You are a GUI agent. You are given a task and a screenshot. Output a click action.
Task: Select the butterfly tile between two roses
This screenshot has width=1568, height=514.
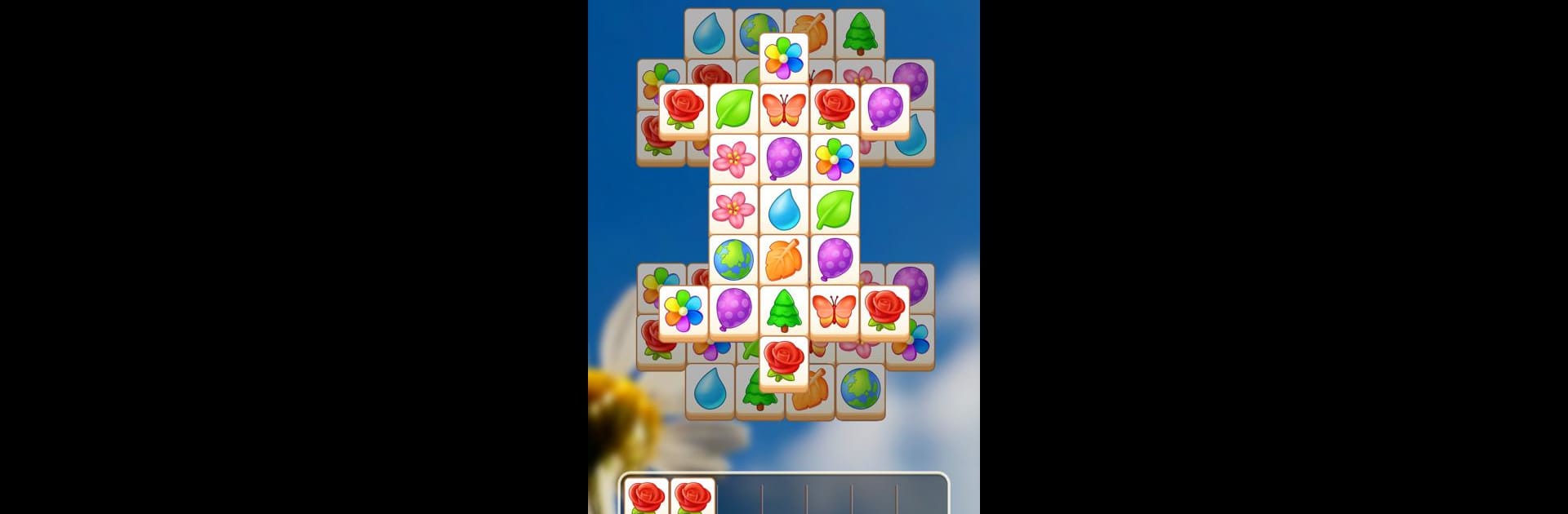[784, 108]
